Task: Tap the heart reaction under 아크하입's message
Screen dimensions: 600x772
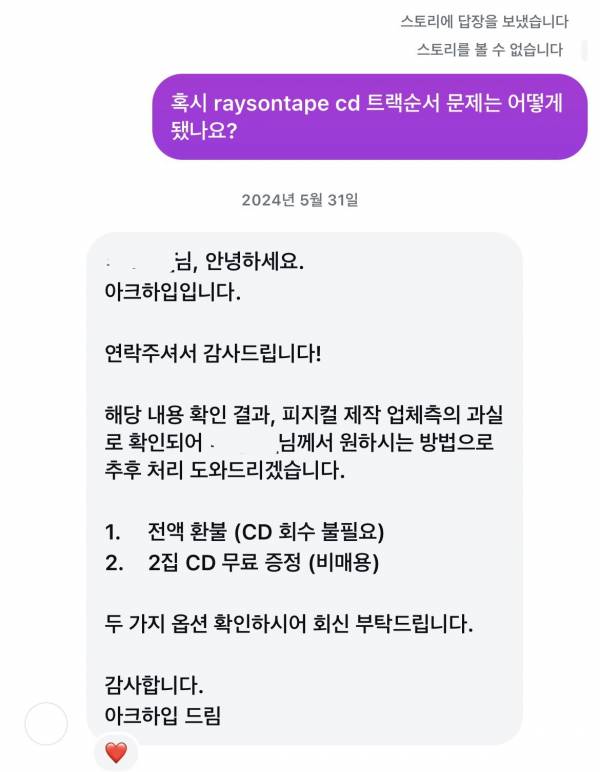Action: (116, 751)
